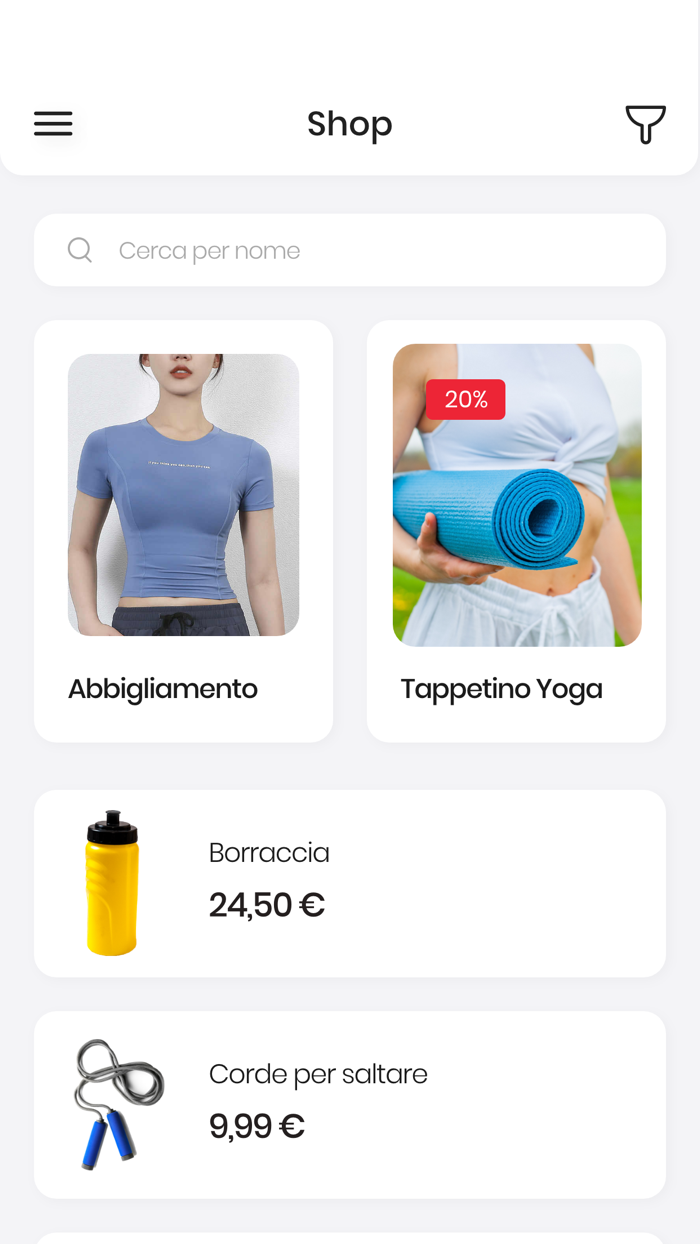The height and width of the screenshot is (1244, 700).
Task: Select the Corde per saltare item
Action: click(x=350, y=1104)
